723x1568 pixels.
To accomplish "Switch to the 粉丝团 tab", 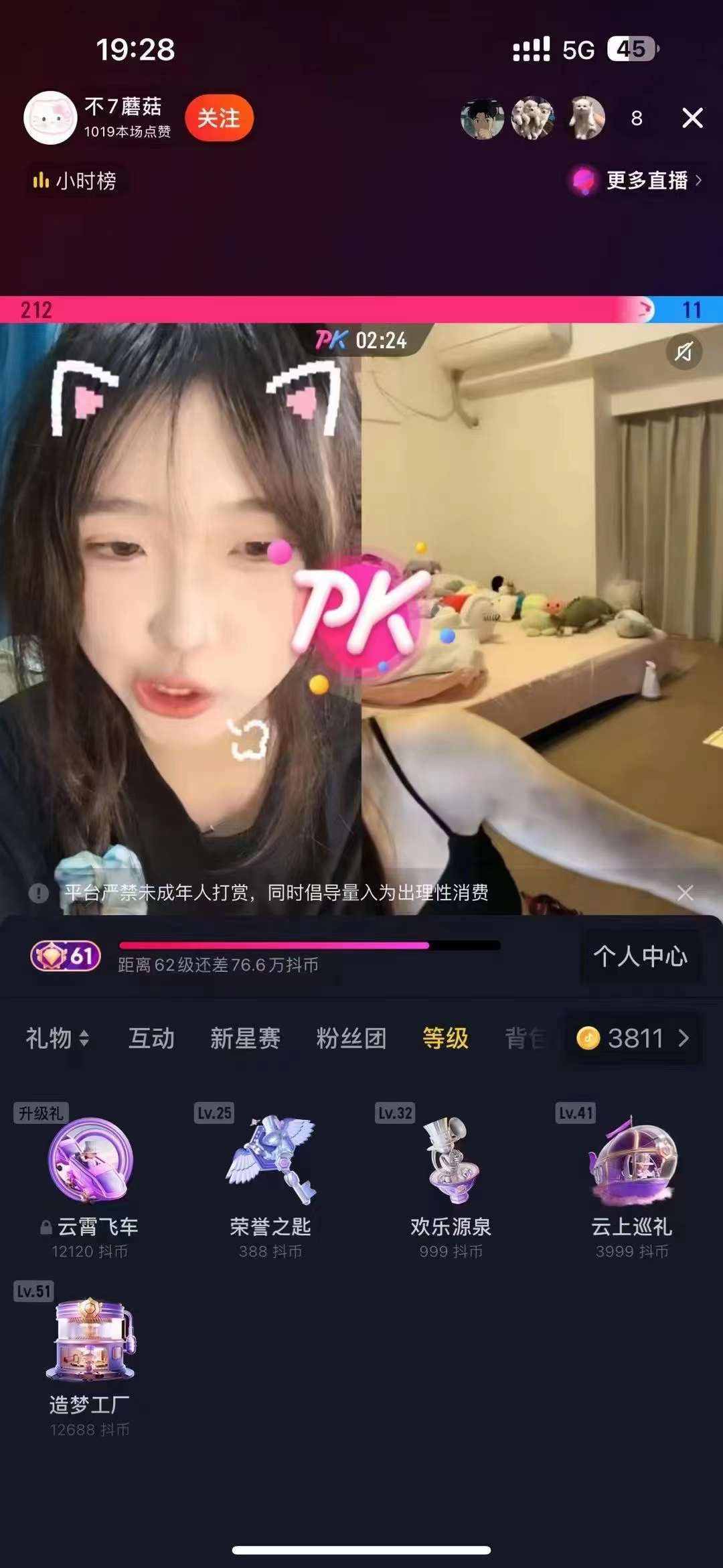I will [x=351, y=1038].
